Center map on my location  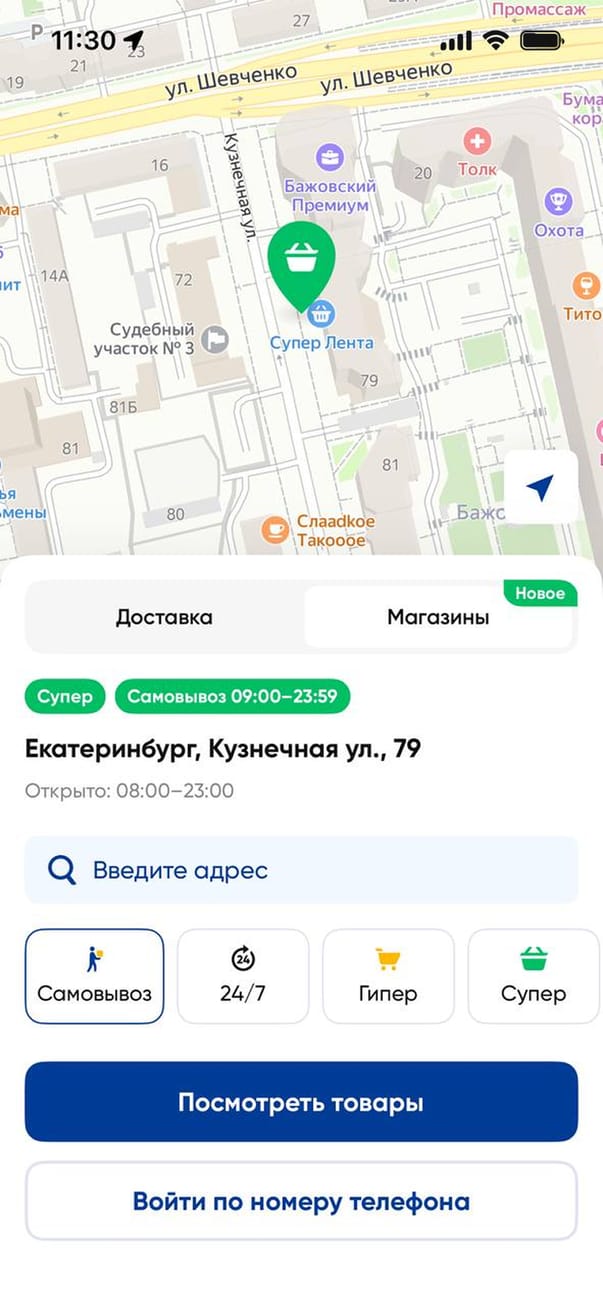[x=541, y=488]
